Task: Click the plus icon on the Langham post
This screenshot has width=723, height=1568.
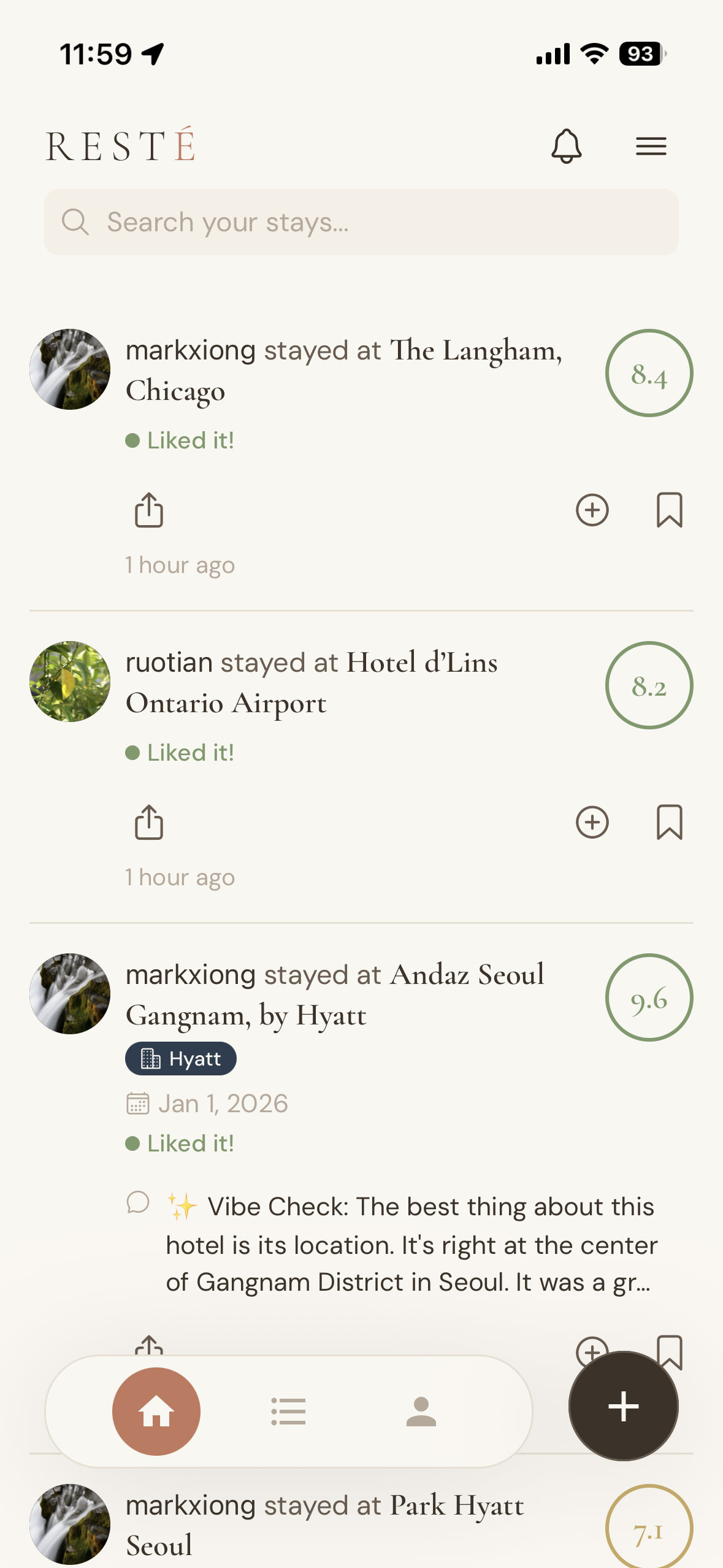Action: pyautogui.click(x=591, y=510)
